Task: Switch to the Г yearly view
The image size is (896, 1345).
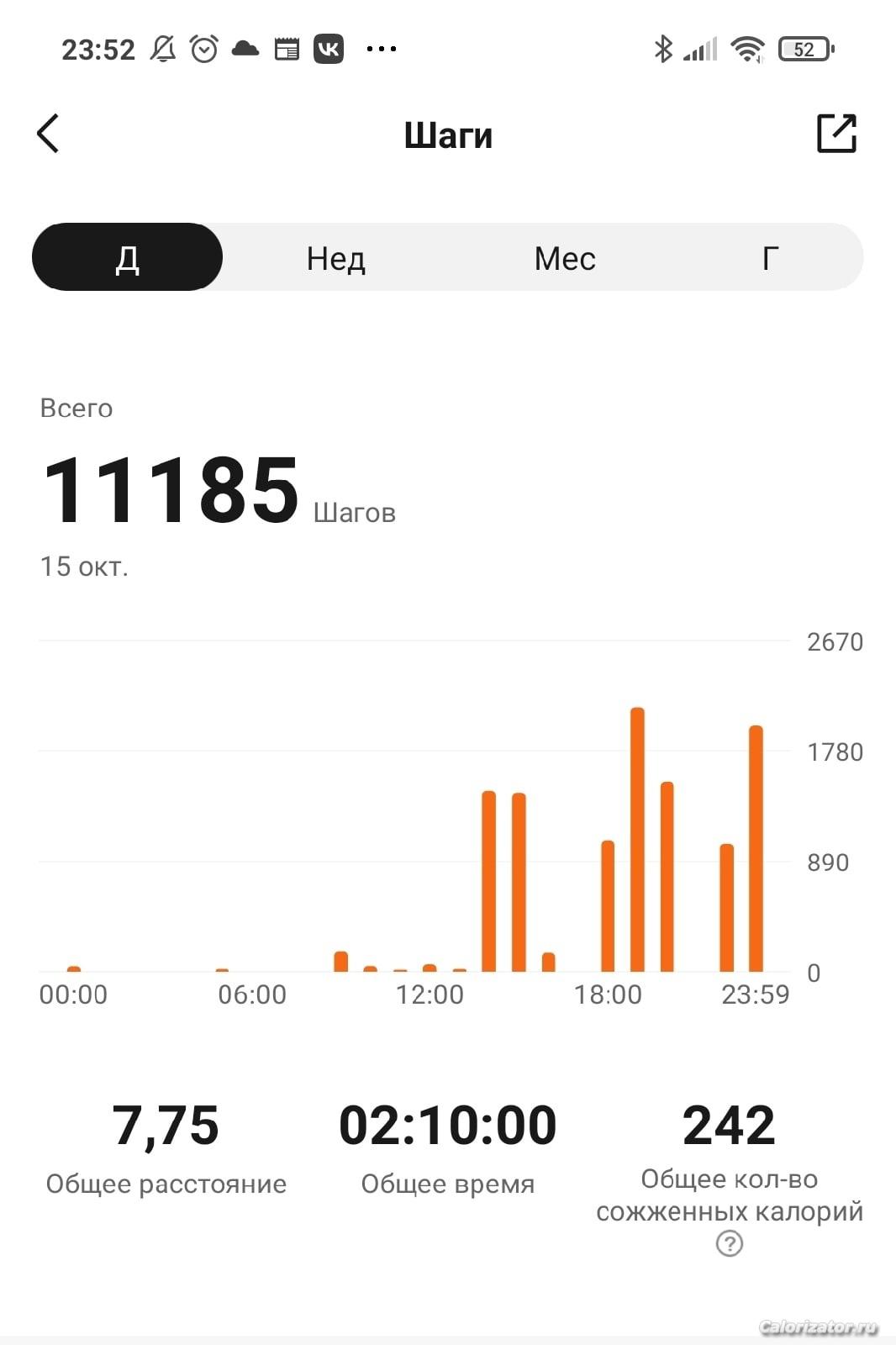Action: 770,258
